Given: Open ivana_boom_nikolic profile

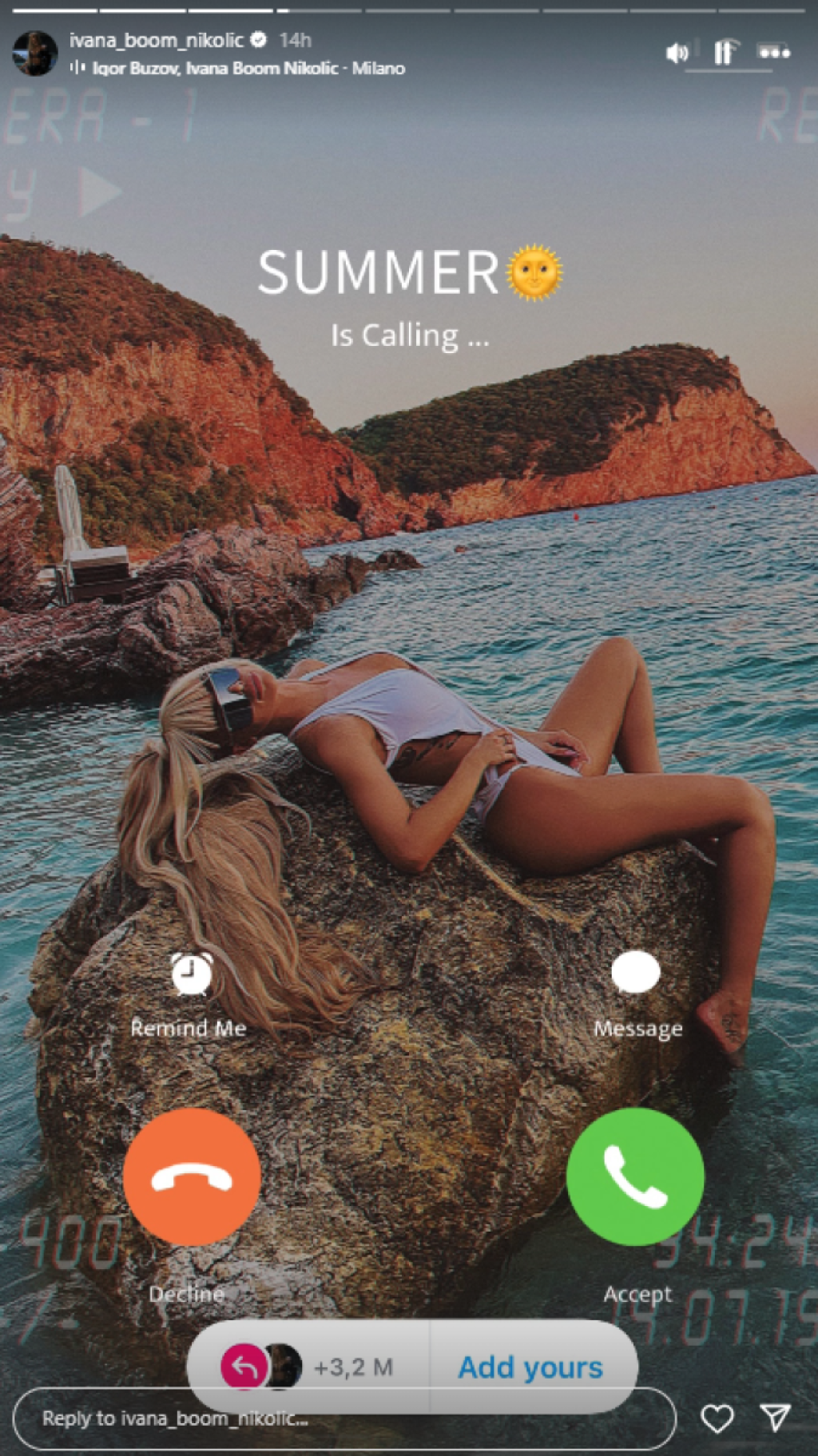Looking at the screenshot, I should point(156,40).
